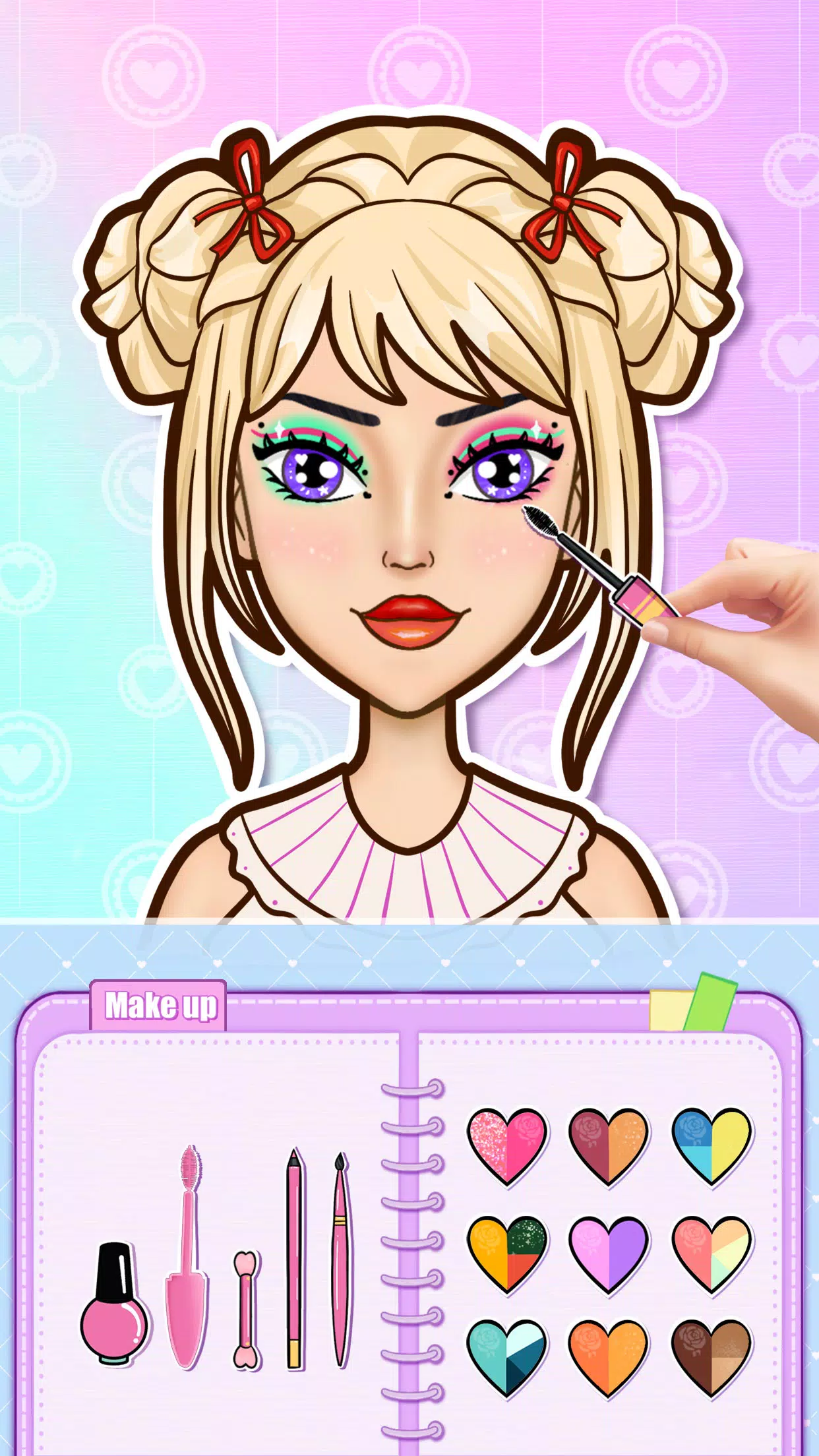Select the solid orange heart palette
This screenshot has height=1456, width=819.
[608, 1355]
